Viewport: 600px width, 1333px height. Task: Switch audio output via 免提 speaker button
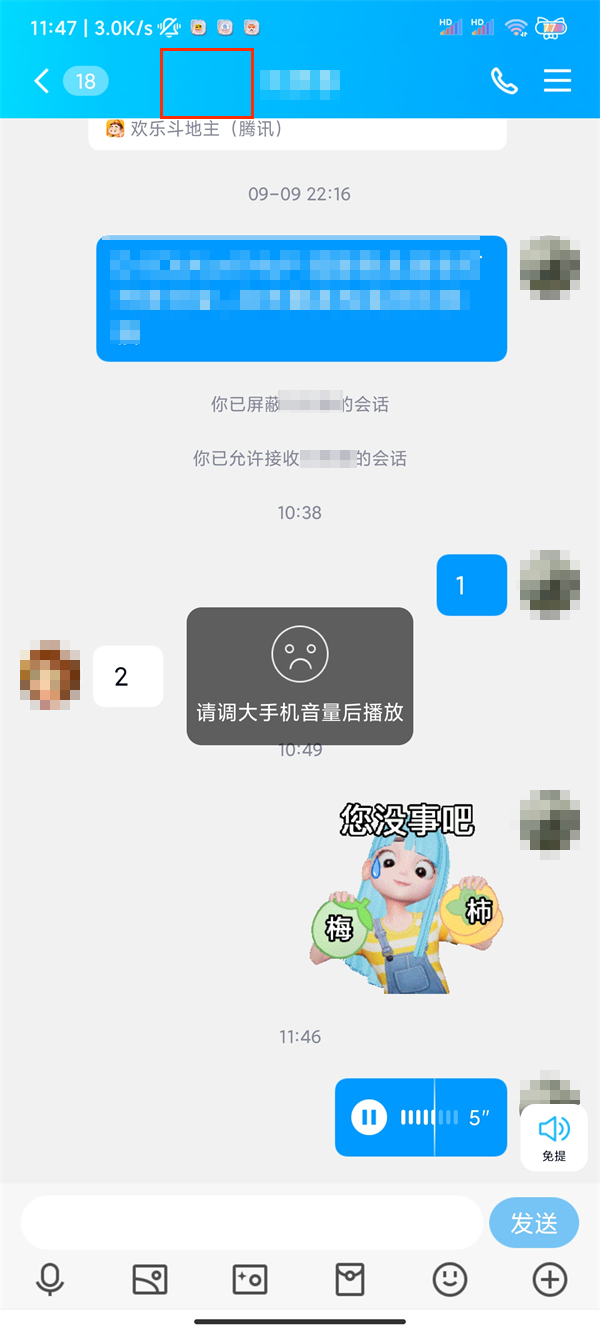[554, 1137]
